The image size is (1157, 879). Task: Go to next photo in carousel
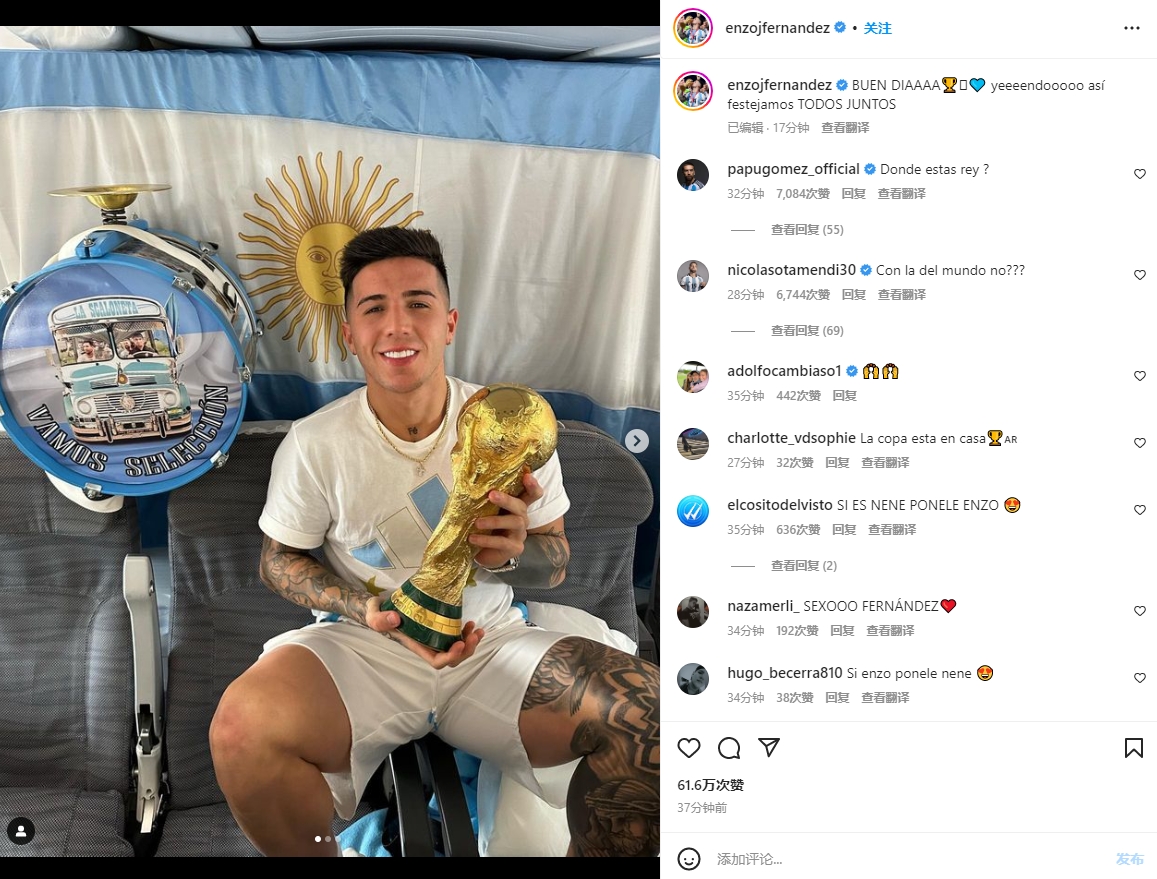[x=636, y=441]
